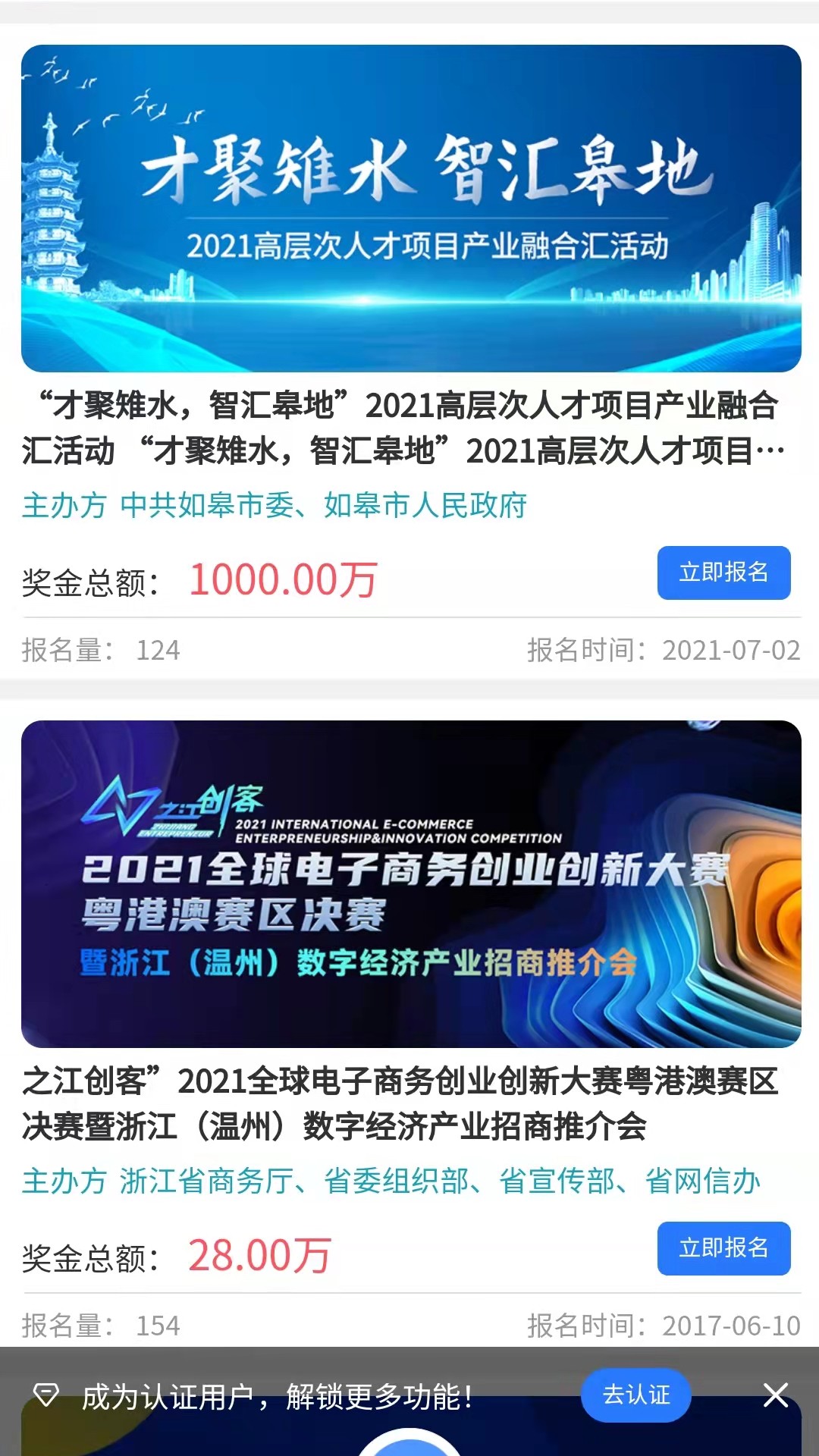Tap 立即报名 for the 1000.00万 prize event
The image size is (819, 1456).
(723, 573)
